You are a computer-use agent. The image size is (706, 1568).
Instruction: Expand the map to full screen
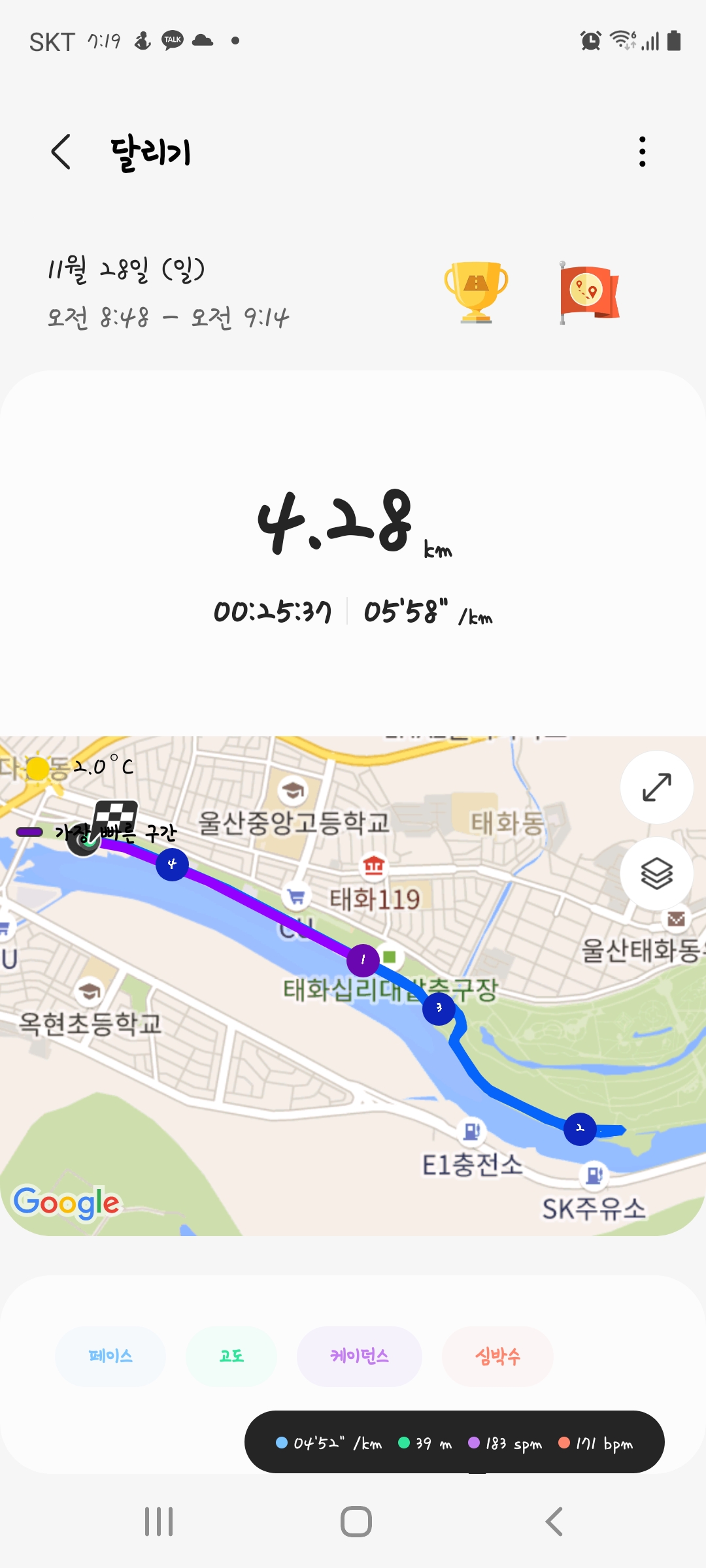(x=656, y=787)
